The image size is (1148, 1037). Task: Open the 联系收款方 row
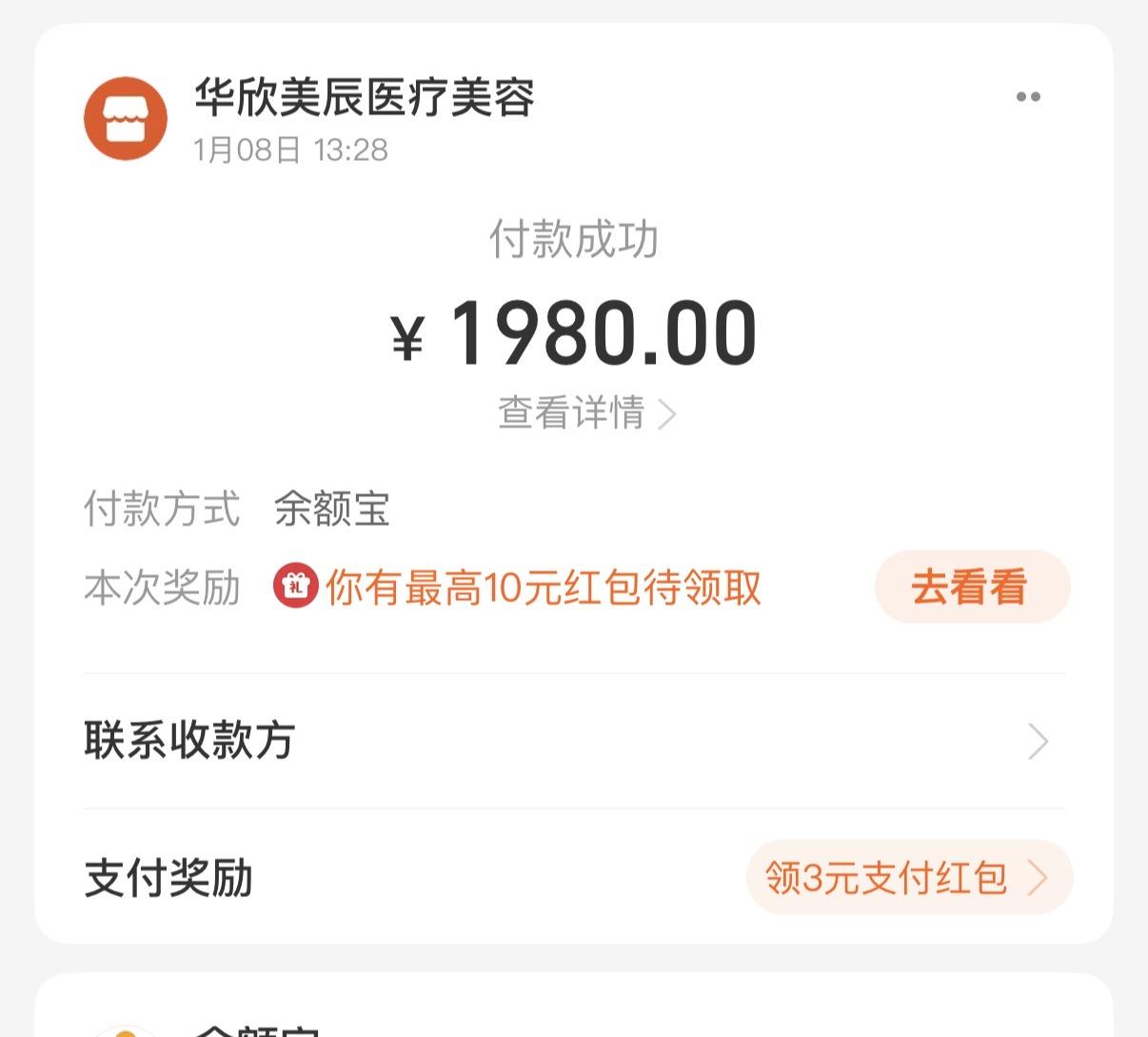(x=573, y=741)
